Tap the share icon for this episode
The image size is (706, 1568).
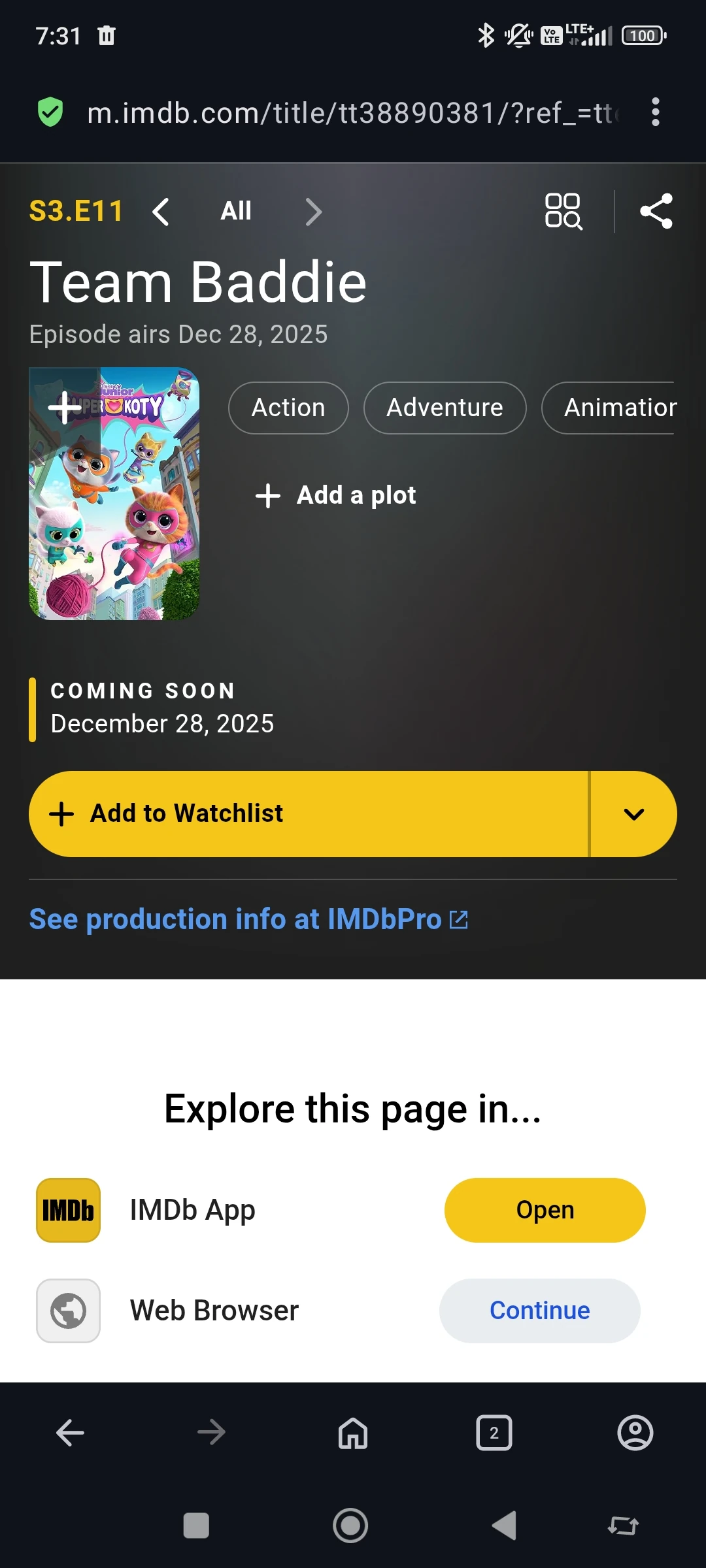(x=657, y=211)
